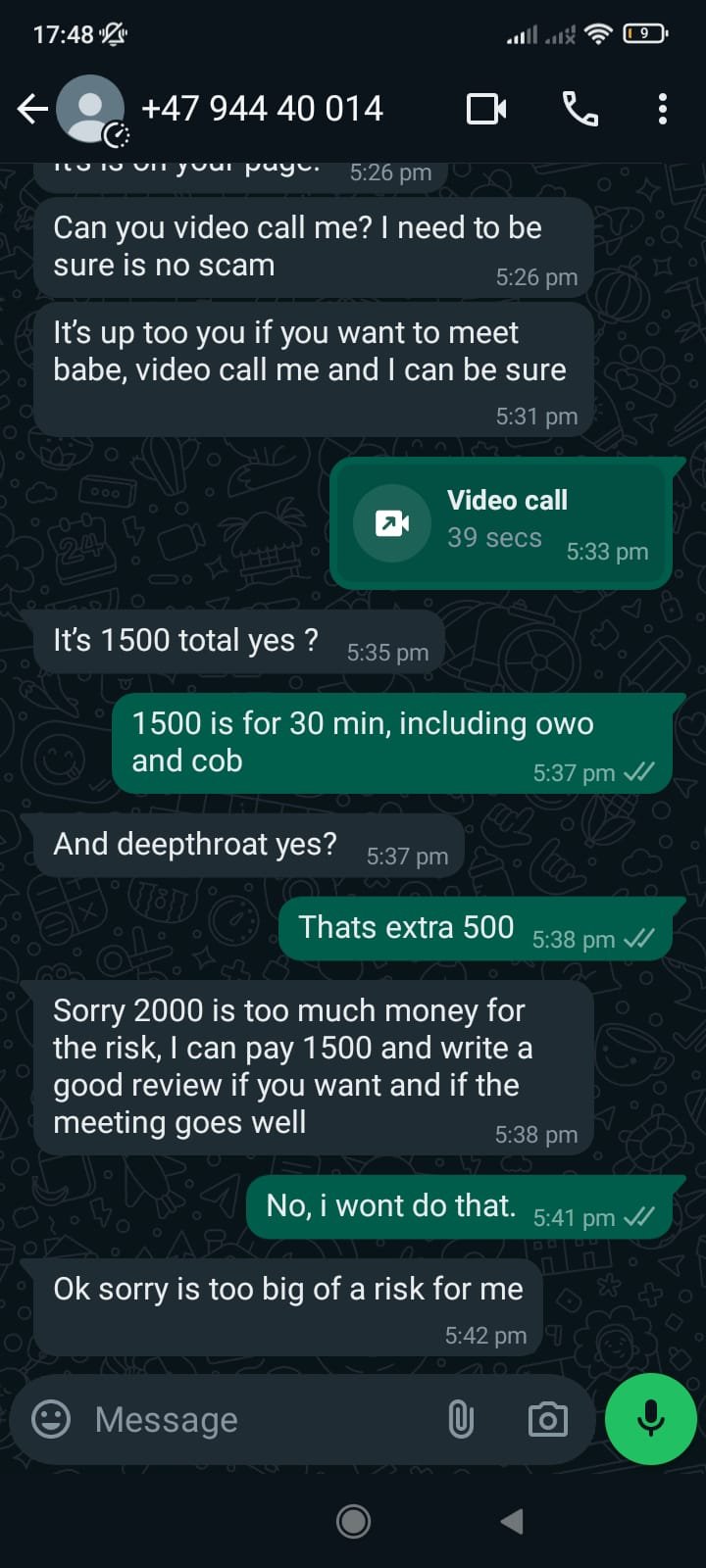Tap the system back button
The height and width of the screenshot is (1568, 706).
point(512,1521)
